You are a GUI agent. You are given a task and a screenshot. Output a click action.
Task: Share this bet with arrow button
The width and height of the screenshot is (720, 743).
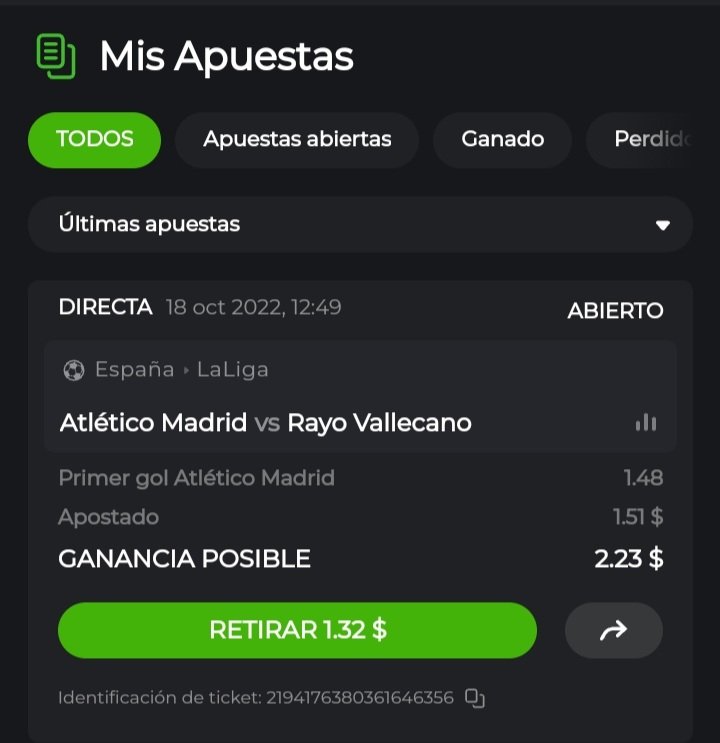(613, 630)
